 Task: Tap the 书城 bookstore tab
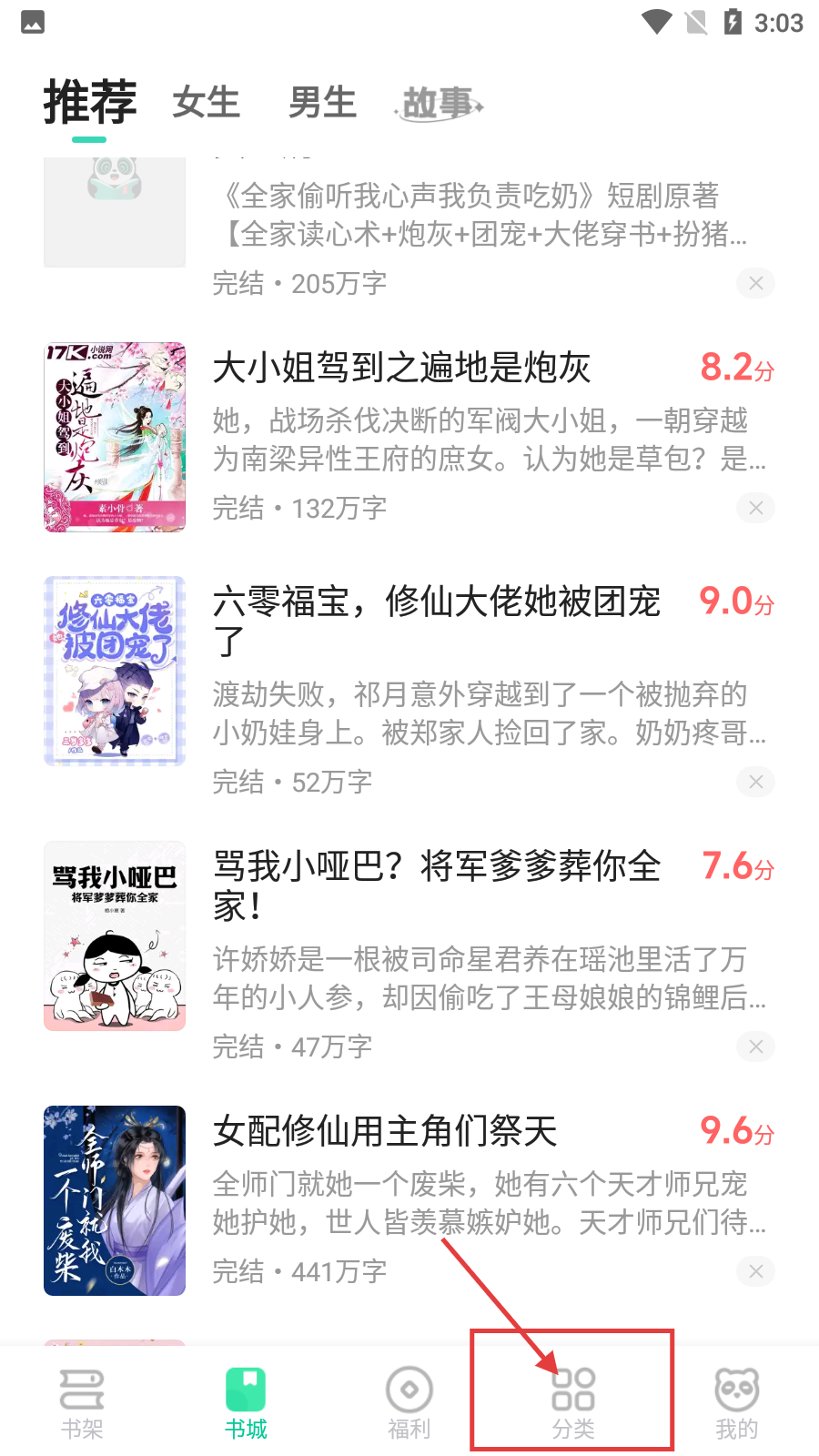coord(246,1403)
